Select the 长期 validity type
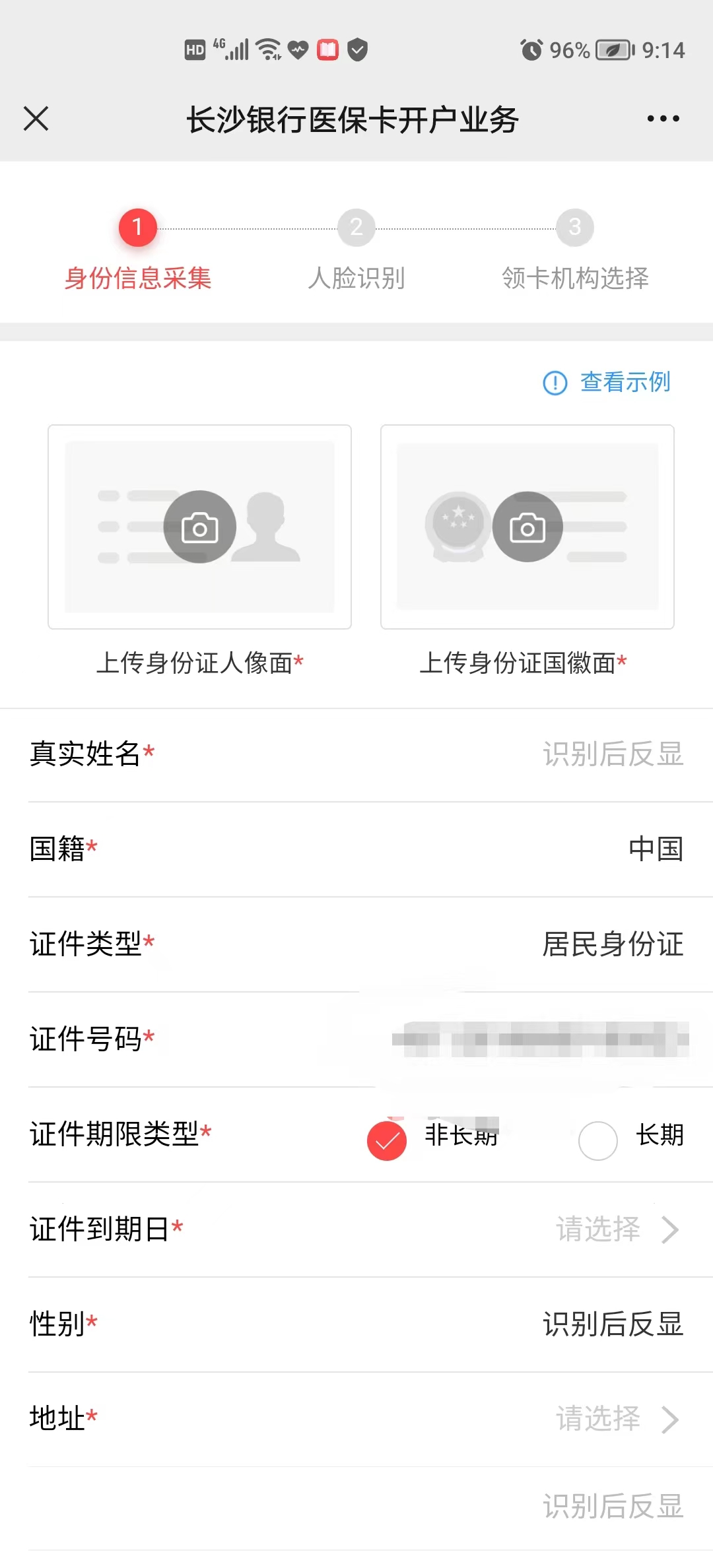This screenshot has height=1568, width=713. pyautogui.click(x=598, y=1140)
